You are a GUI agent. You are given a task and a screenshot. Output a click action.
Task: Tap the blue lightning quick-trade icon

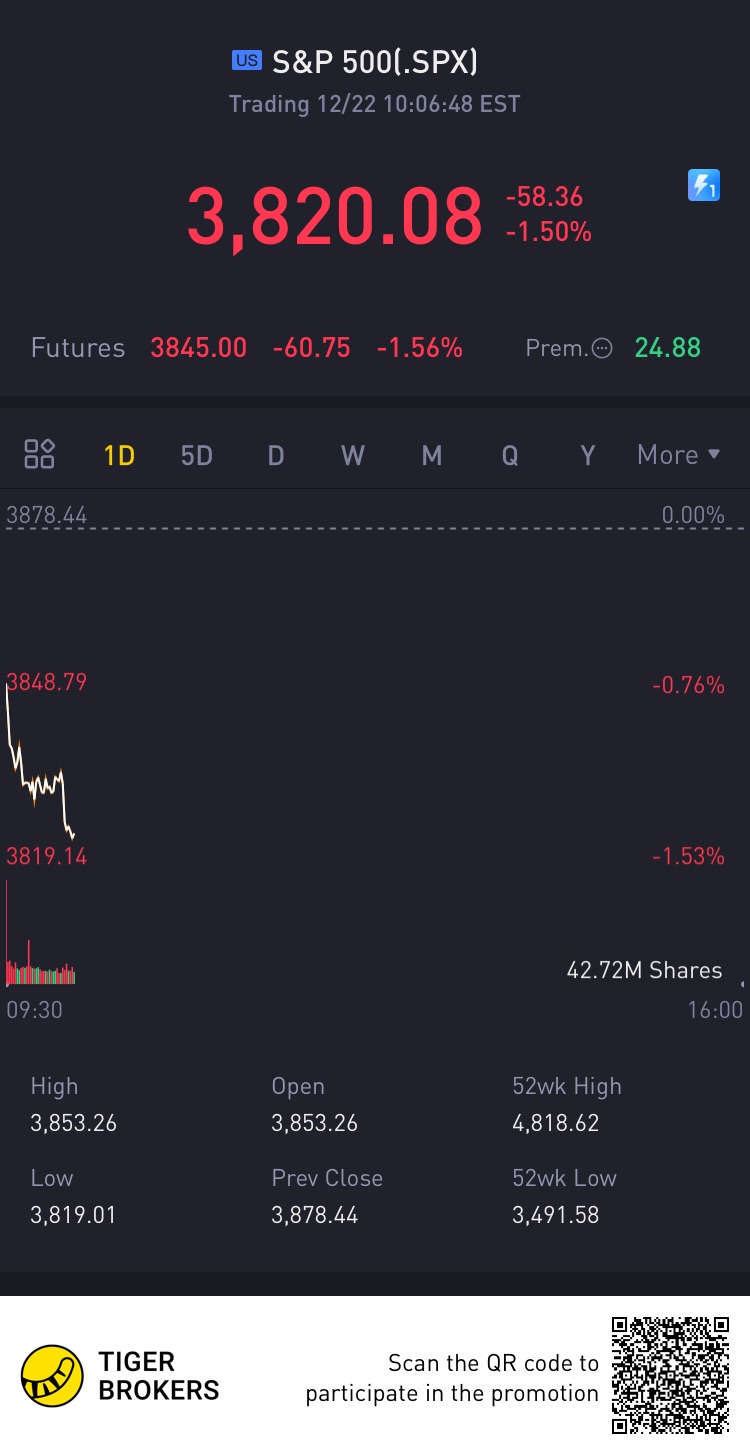(x=704, y=185)
